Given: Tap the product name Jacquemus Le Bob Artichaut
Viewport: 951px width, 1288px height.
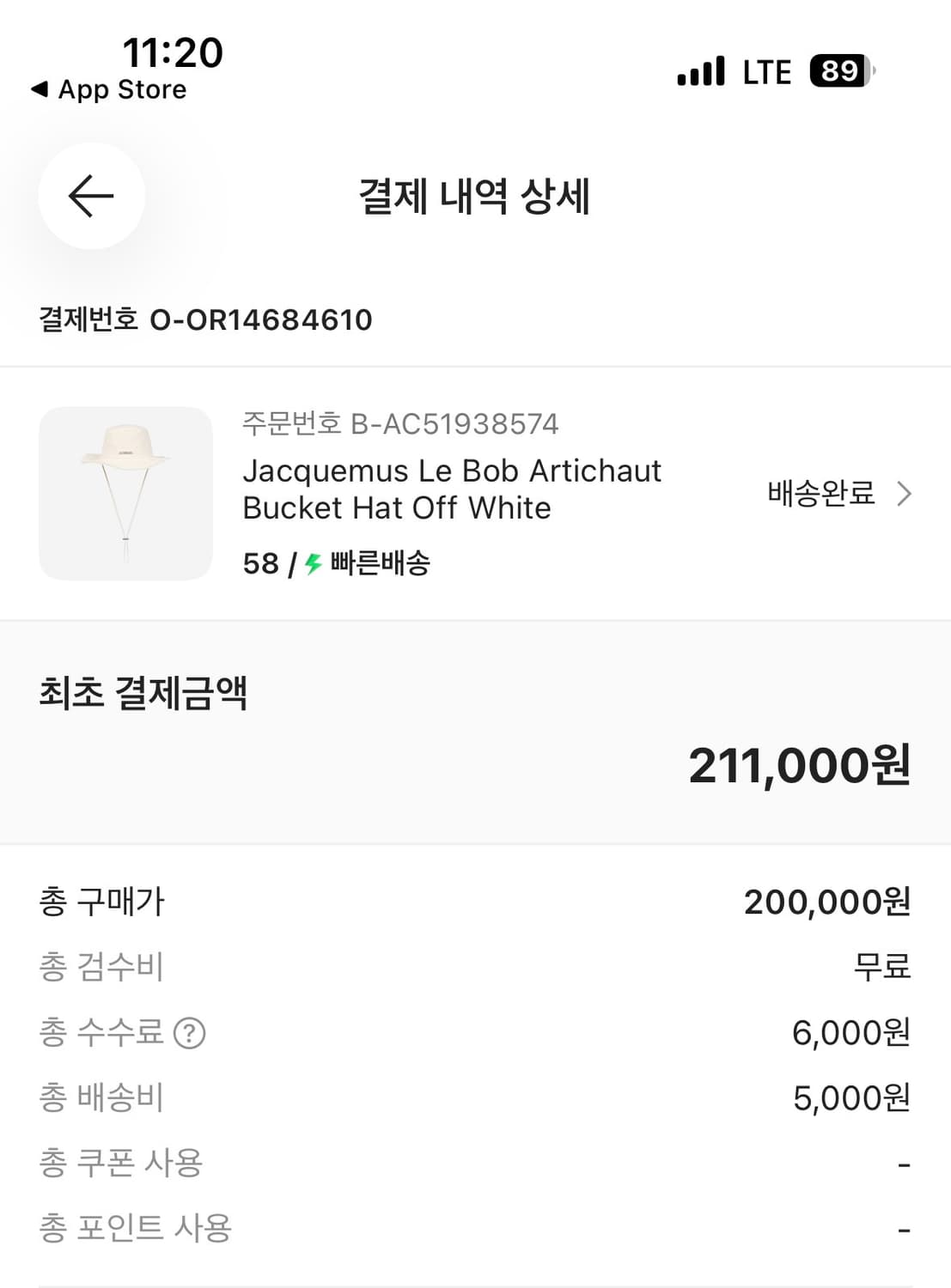Looking at the screenshot, I should (x=452, y=488).
